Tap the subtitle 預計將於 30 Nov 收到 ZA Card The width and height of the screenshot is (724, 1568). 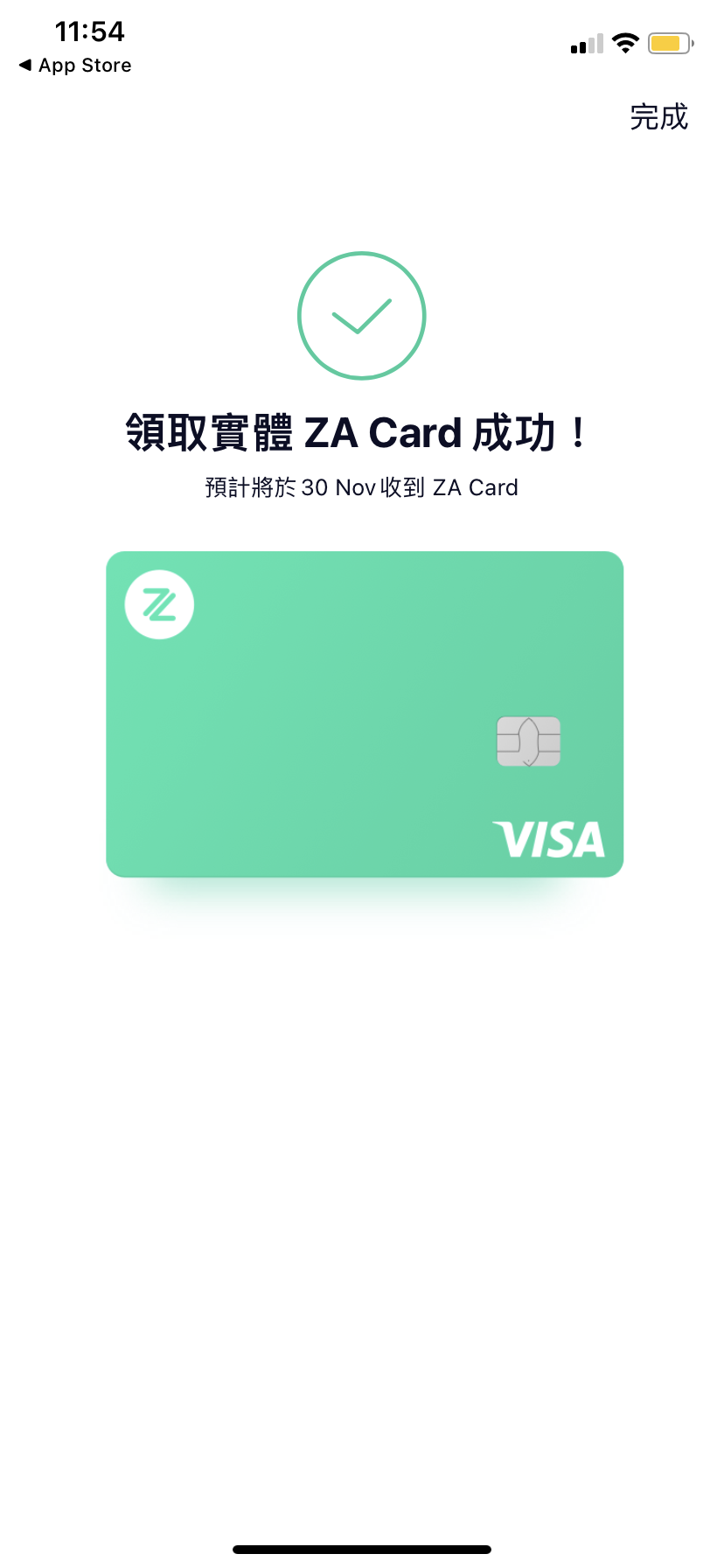point(361,487)
